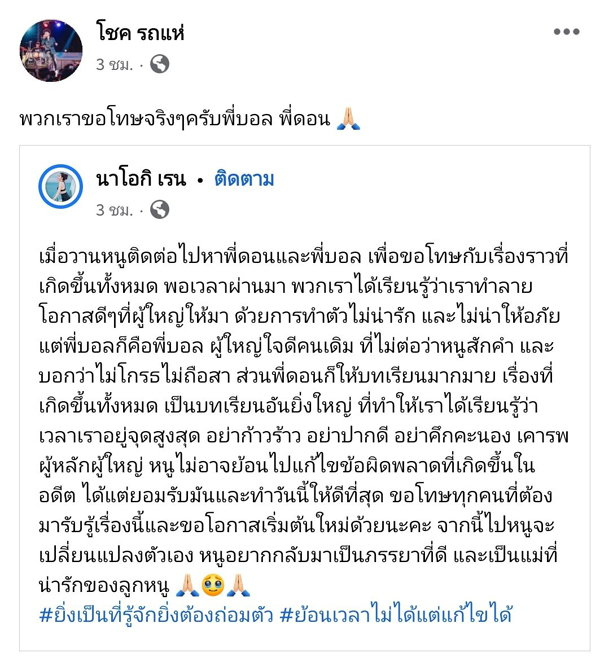Image resolution: width=600 pixels, height=667 pixels.
Task: Open the post's three-dot options menu
Action: coord(566,31)
